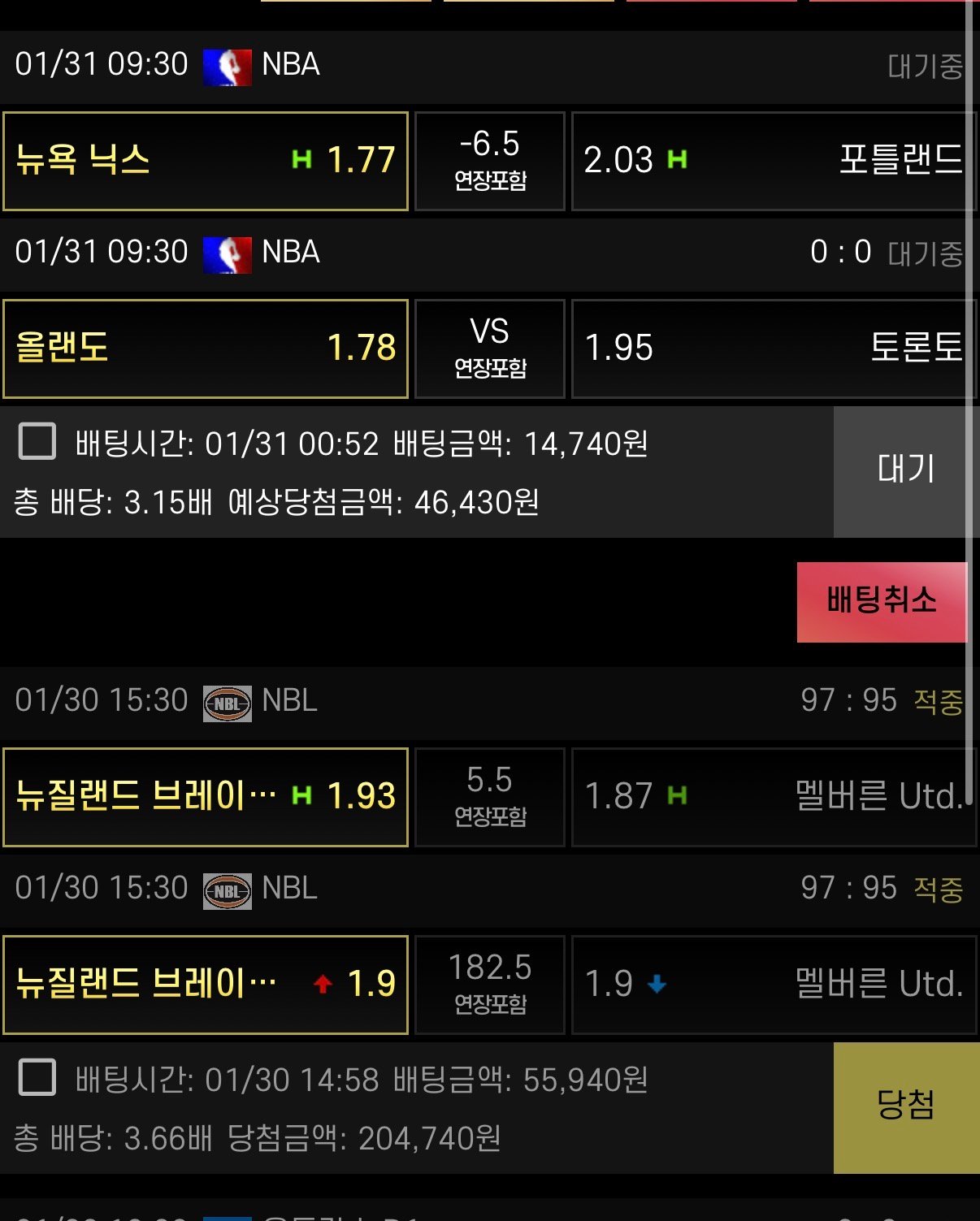Image resolution: width=980 pixels, height=1221 pixels.
Task: Tap the 대기 status button
Action: [x=904, y=471]
